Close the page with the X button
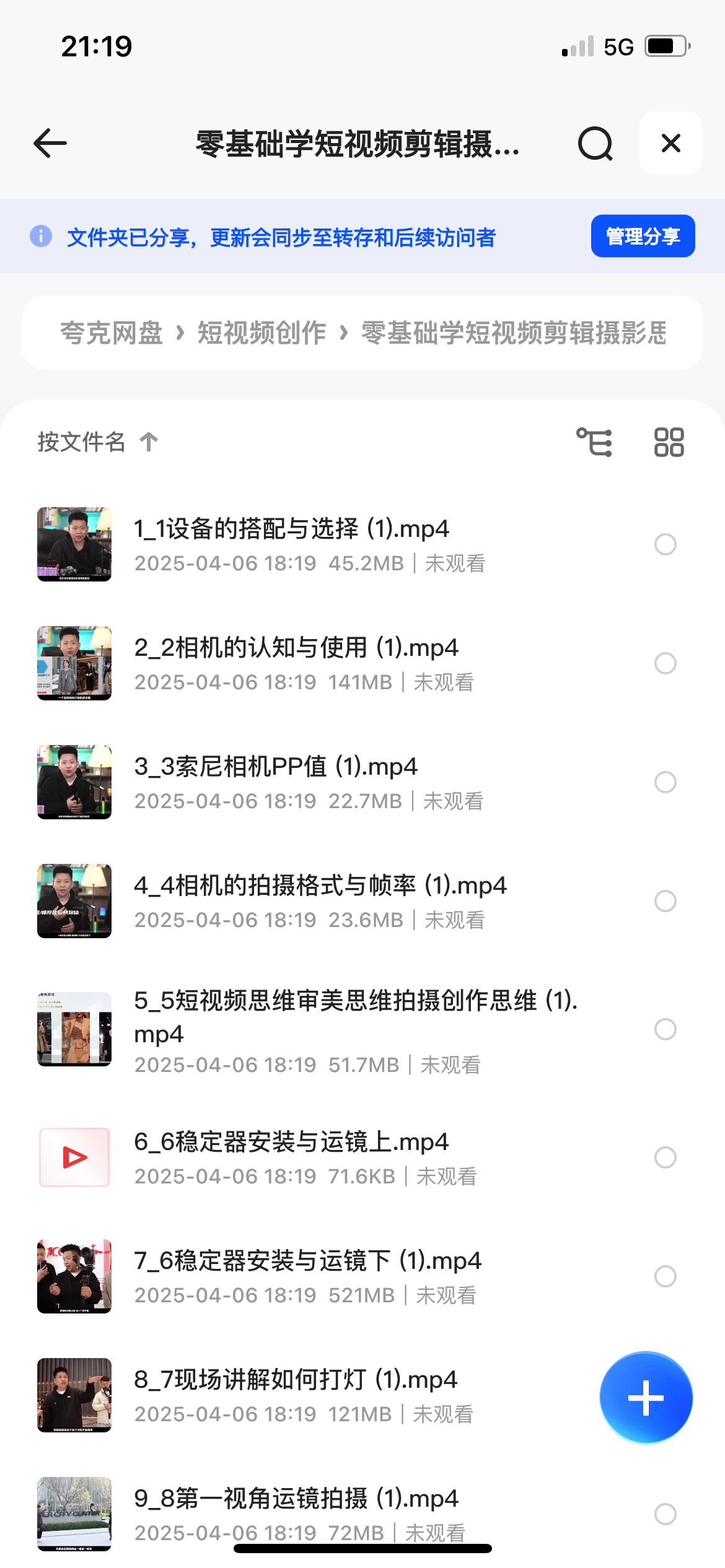This screenshot has height=1568, width=725. click(x=670, y=144)
